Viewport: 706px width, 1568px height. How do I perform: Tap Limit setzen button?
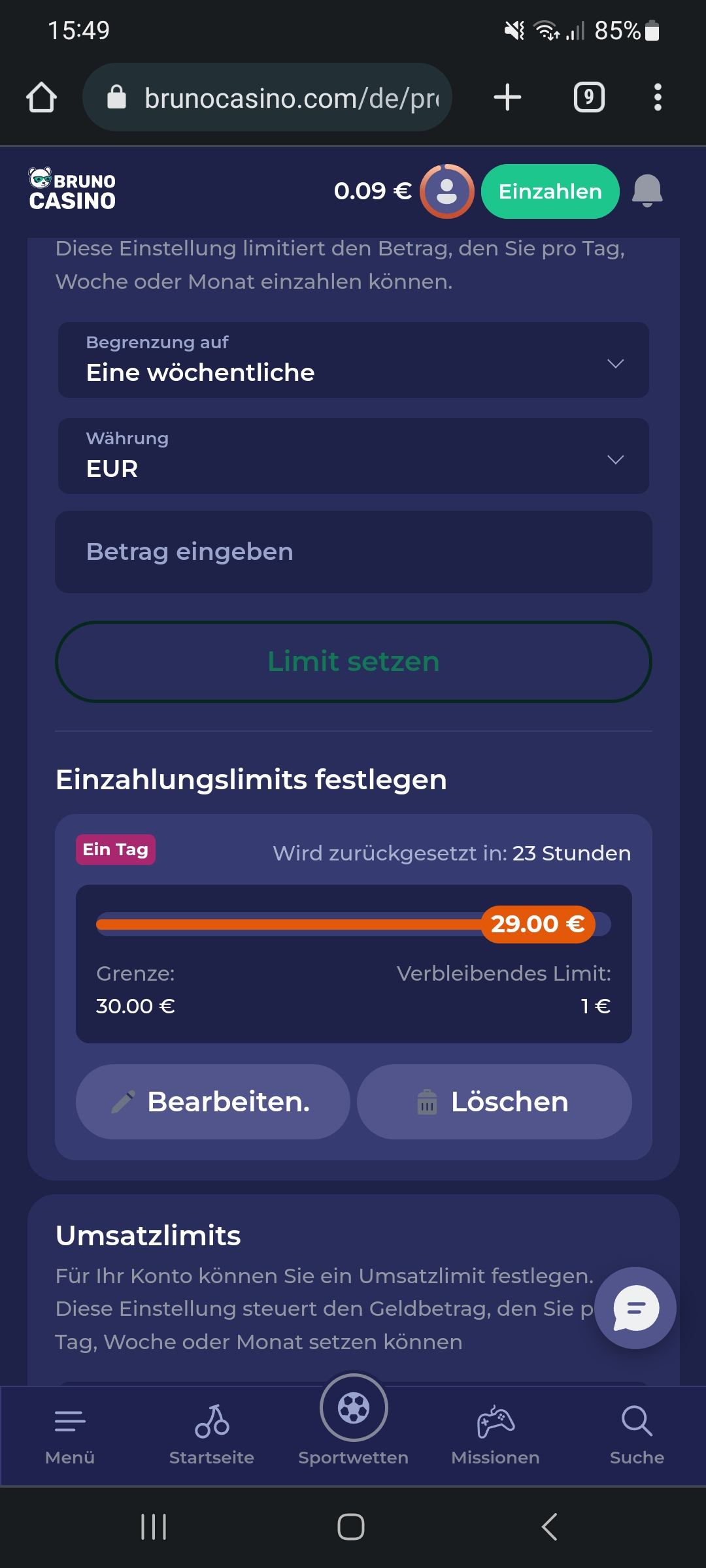353,661
